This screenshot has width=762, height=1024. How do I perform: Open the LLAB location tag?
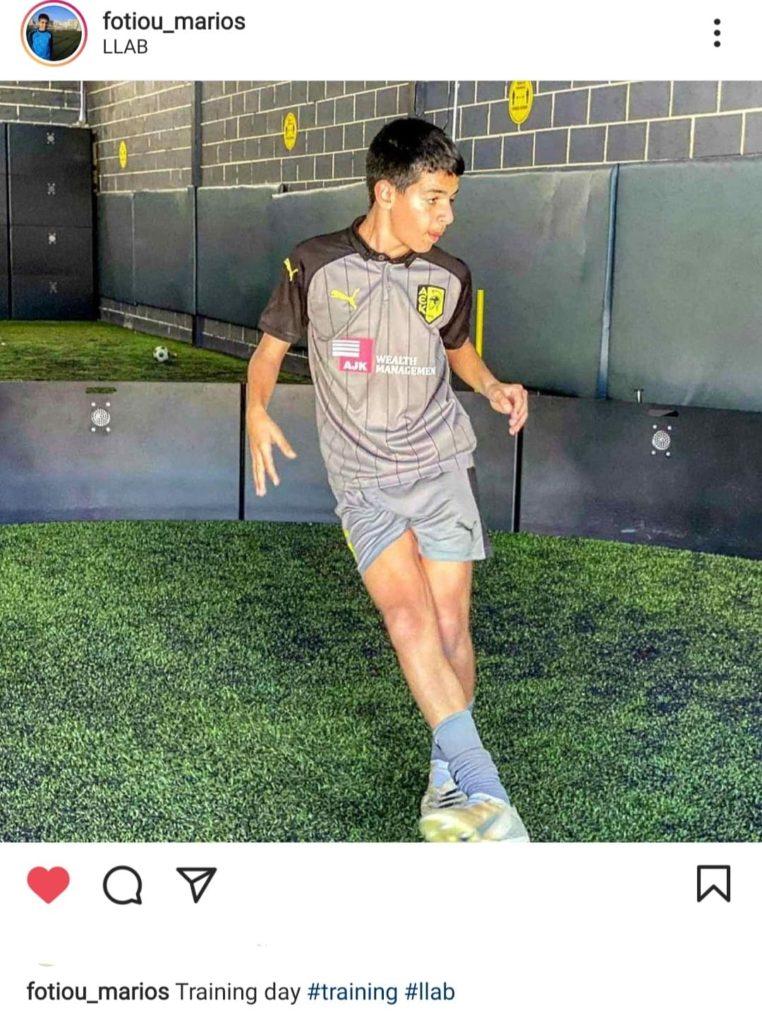tap(125, 46)
